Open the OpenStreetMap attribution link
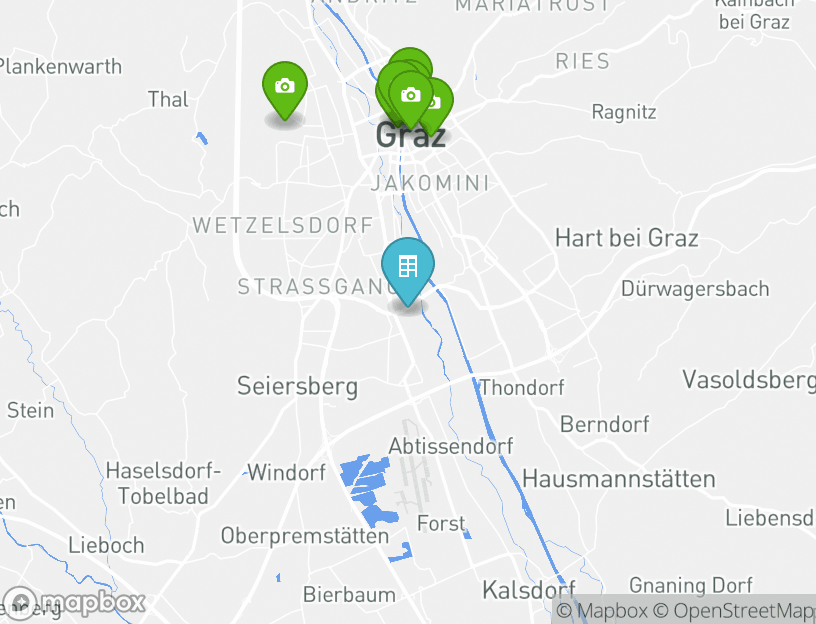This screenshot has height=624, width=816. pyautogui.click(x=734, y=611)
